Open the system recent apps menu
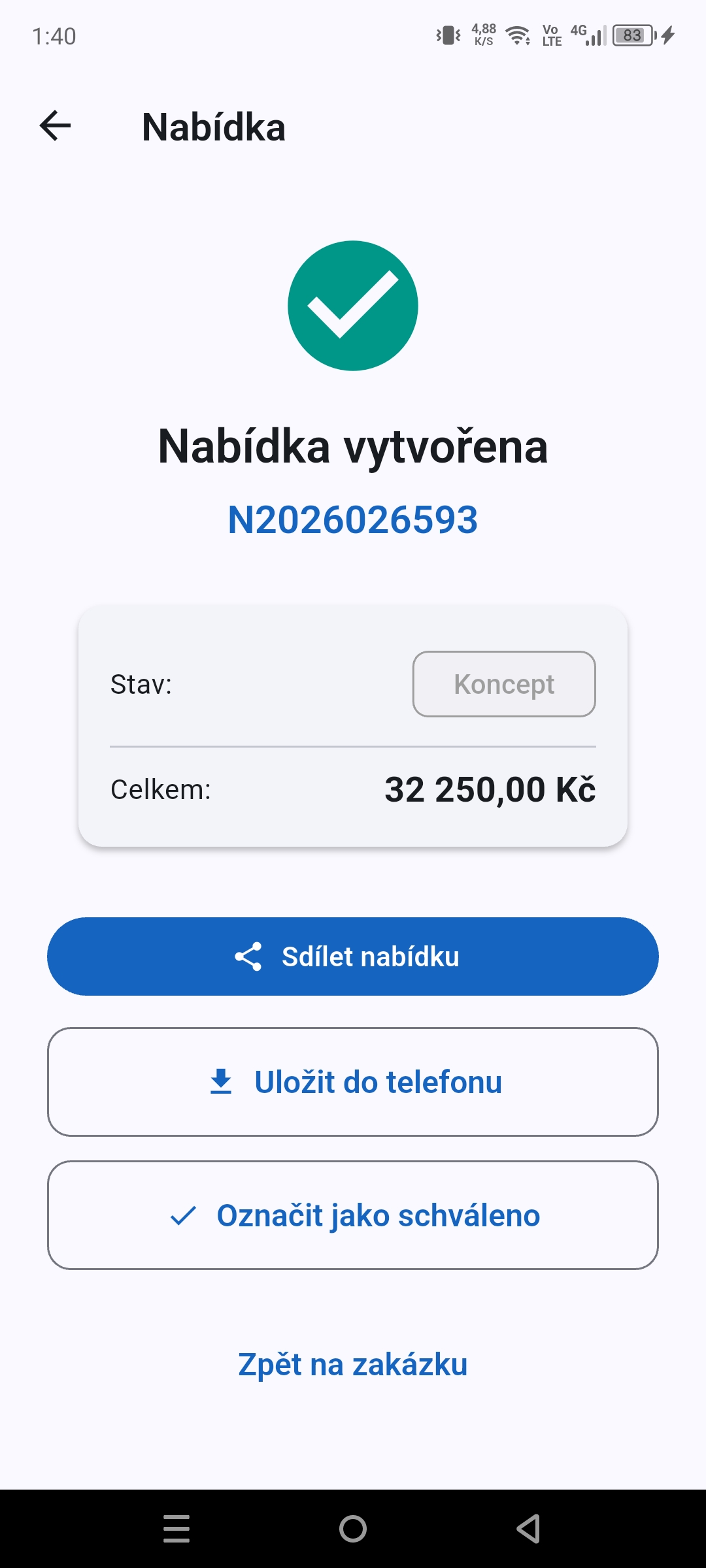 pyautogui.click(x=176, y=1529)
